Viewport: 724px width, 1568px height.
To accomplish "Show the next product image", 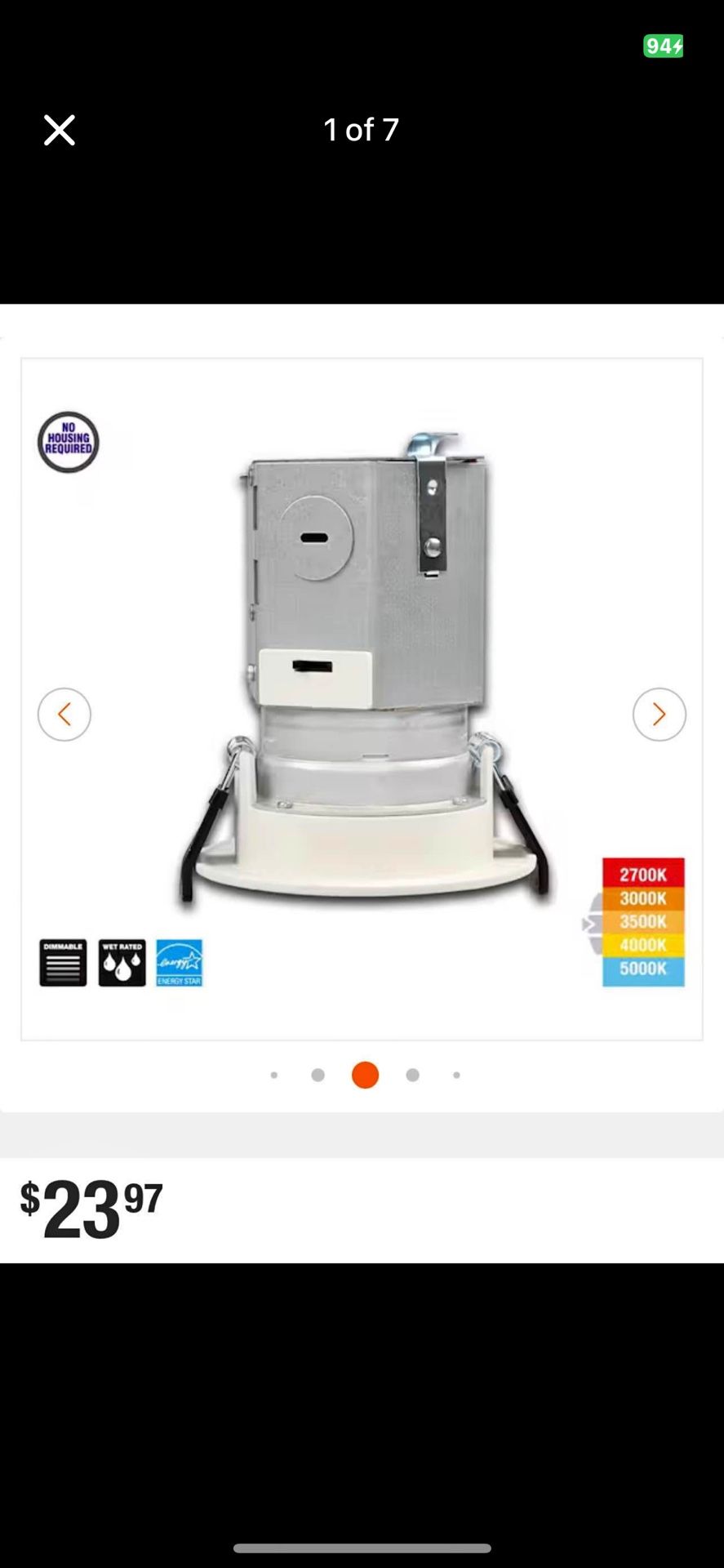I will (x=659, y=715).
